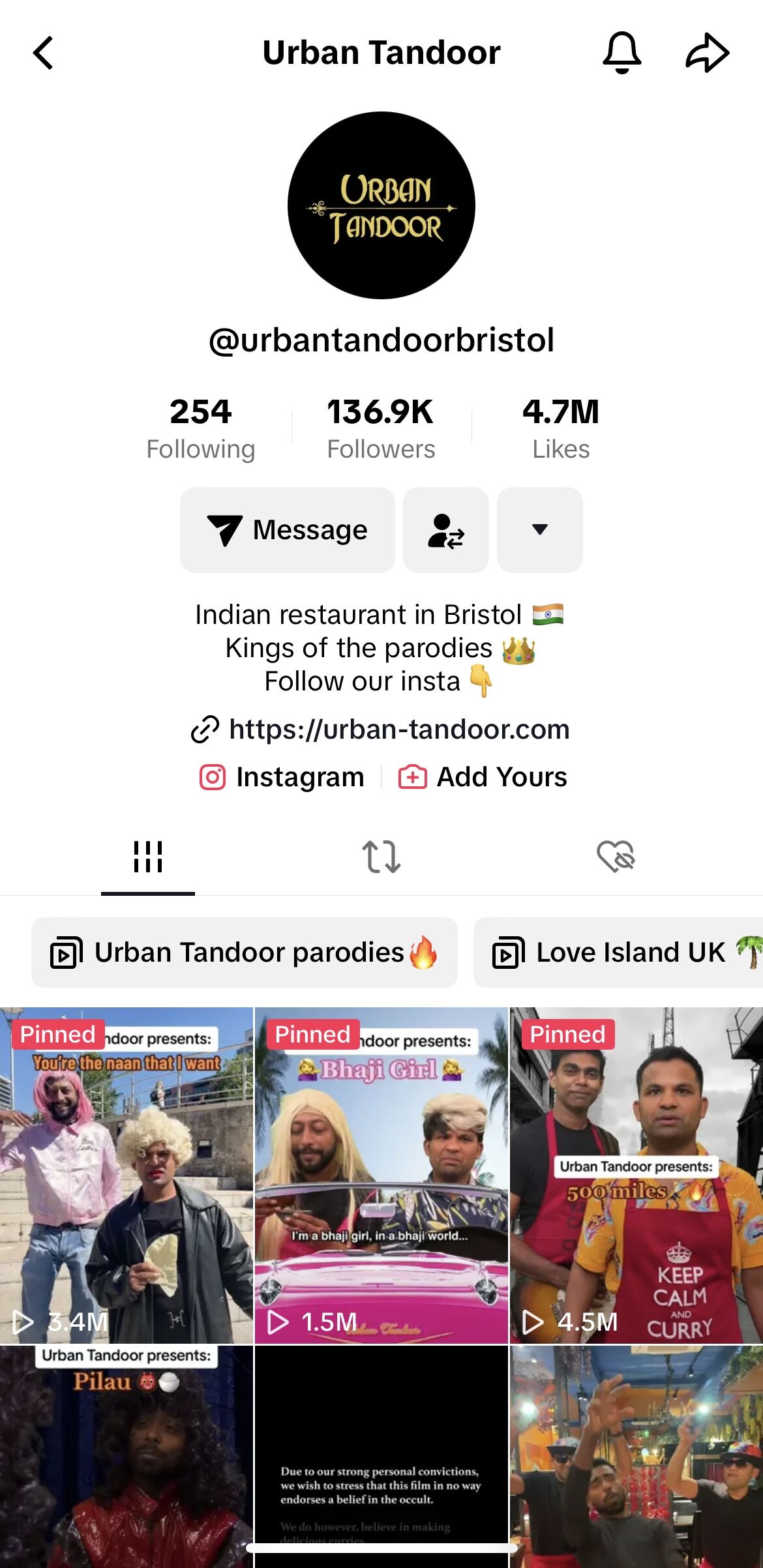Open the linked Instagram profile
The width and height of the screenshot is (763, 1568).
pyautogui.click(x=282, y=777)
